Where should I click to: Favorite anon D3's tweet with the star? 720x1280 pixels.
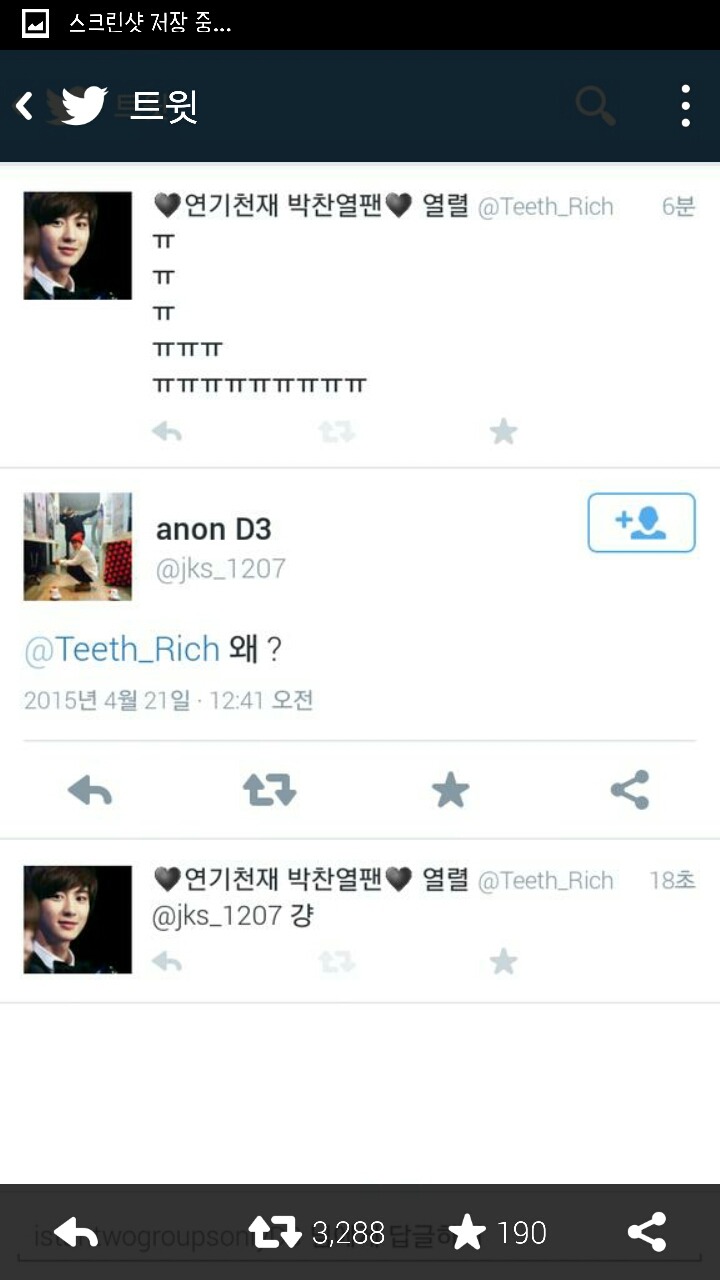[x=450, y=791]
